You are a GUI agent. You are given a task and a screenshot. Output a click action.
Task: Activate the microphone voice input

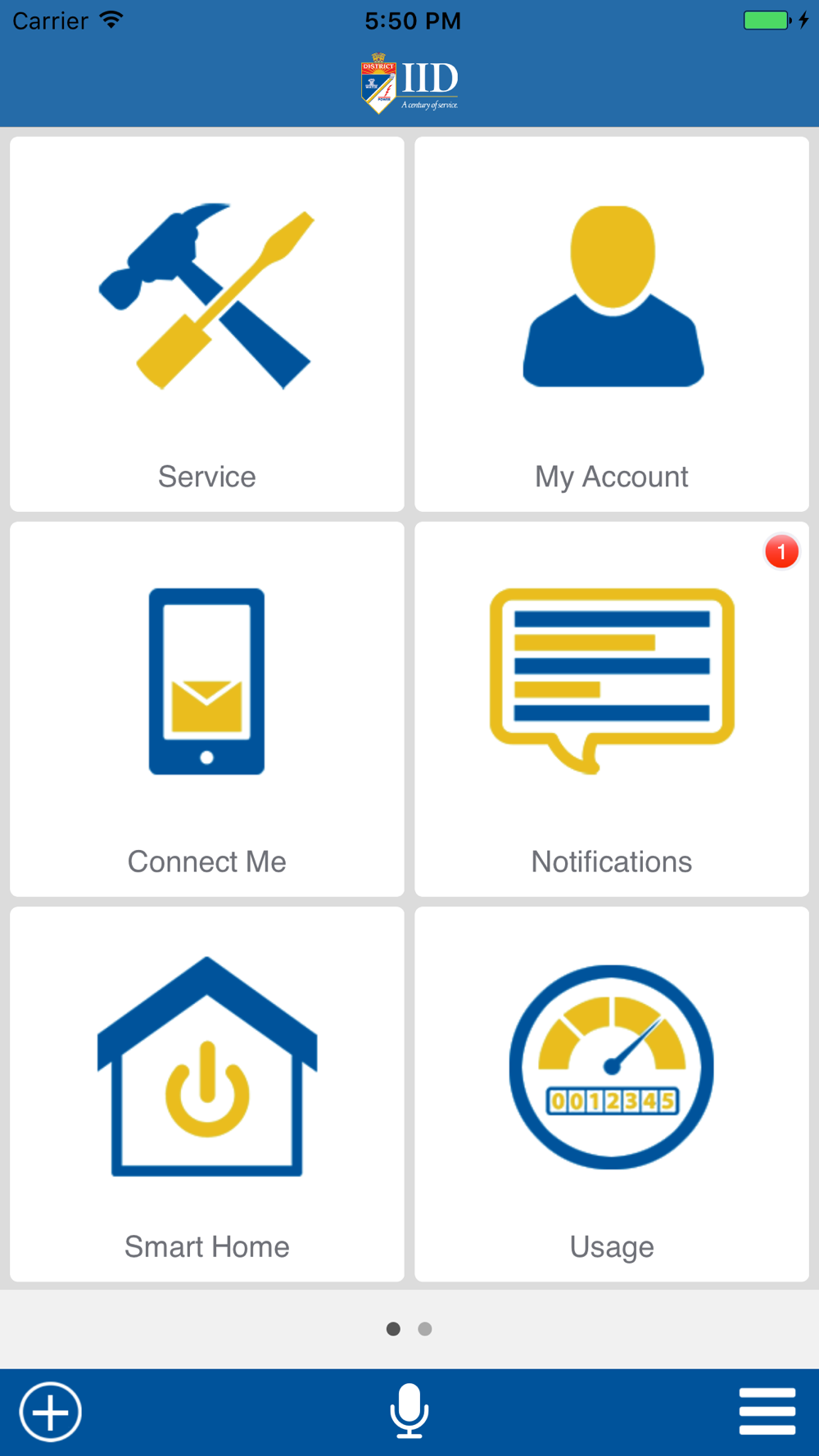pyautogui.click(x=409, y=1411)
